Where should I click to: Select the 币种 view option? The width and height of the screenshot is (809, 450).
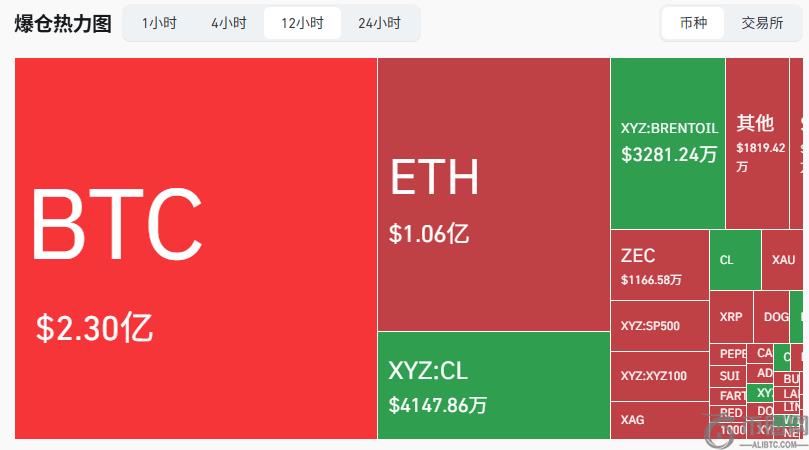pos(693,23)
